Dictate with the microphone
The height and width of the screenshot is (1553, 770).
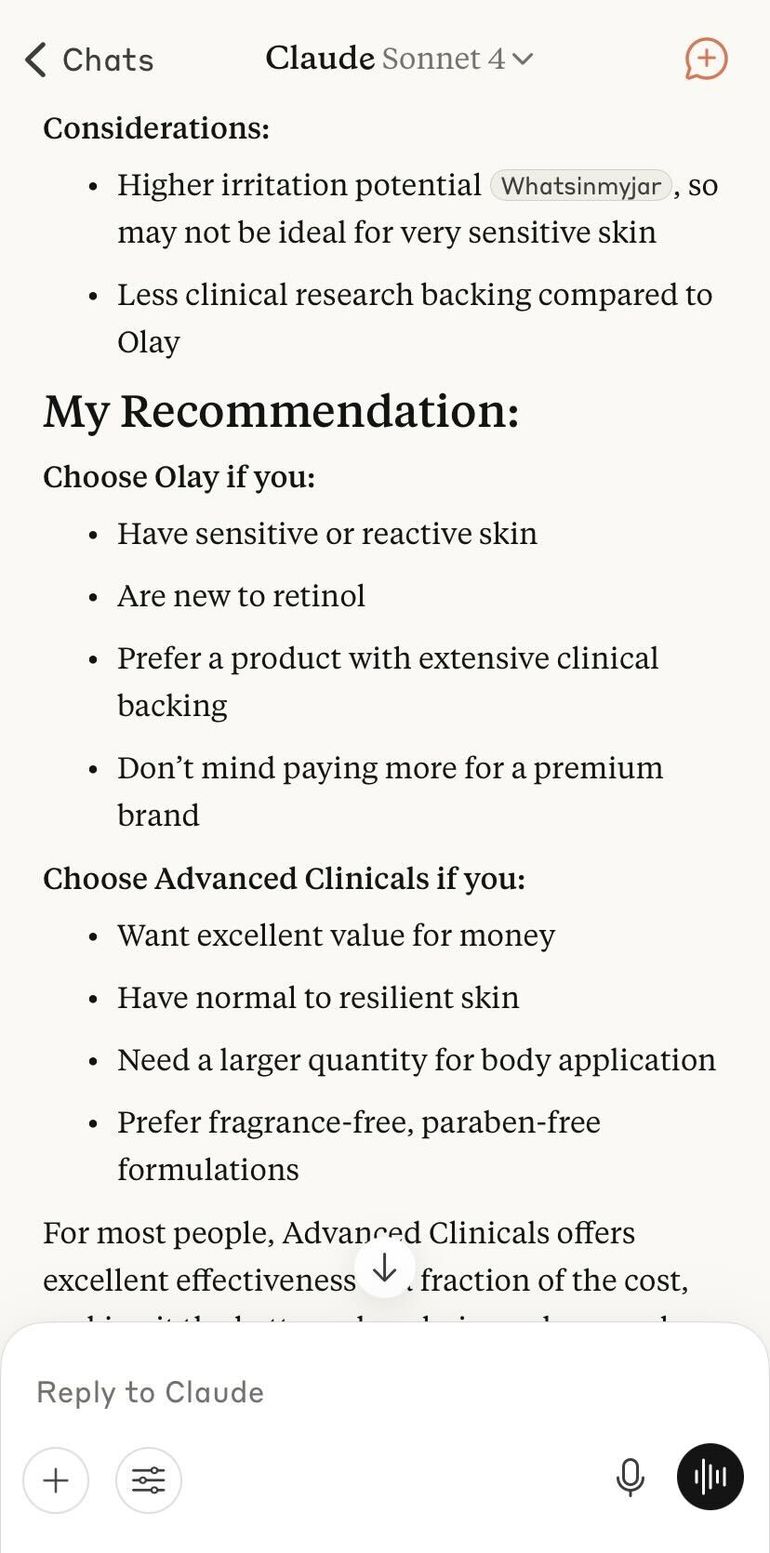(x=630, y=1477)
